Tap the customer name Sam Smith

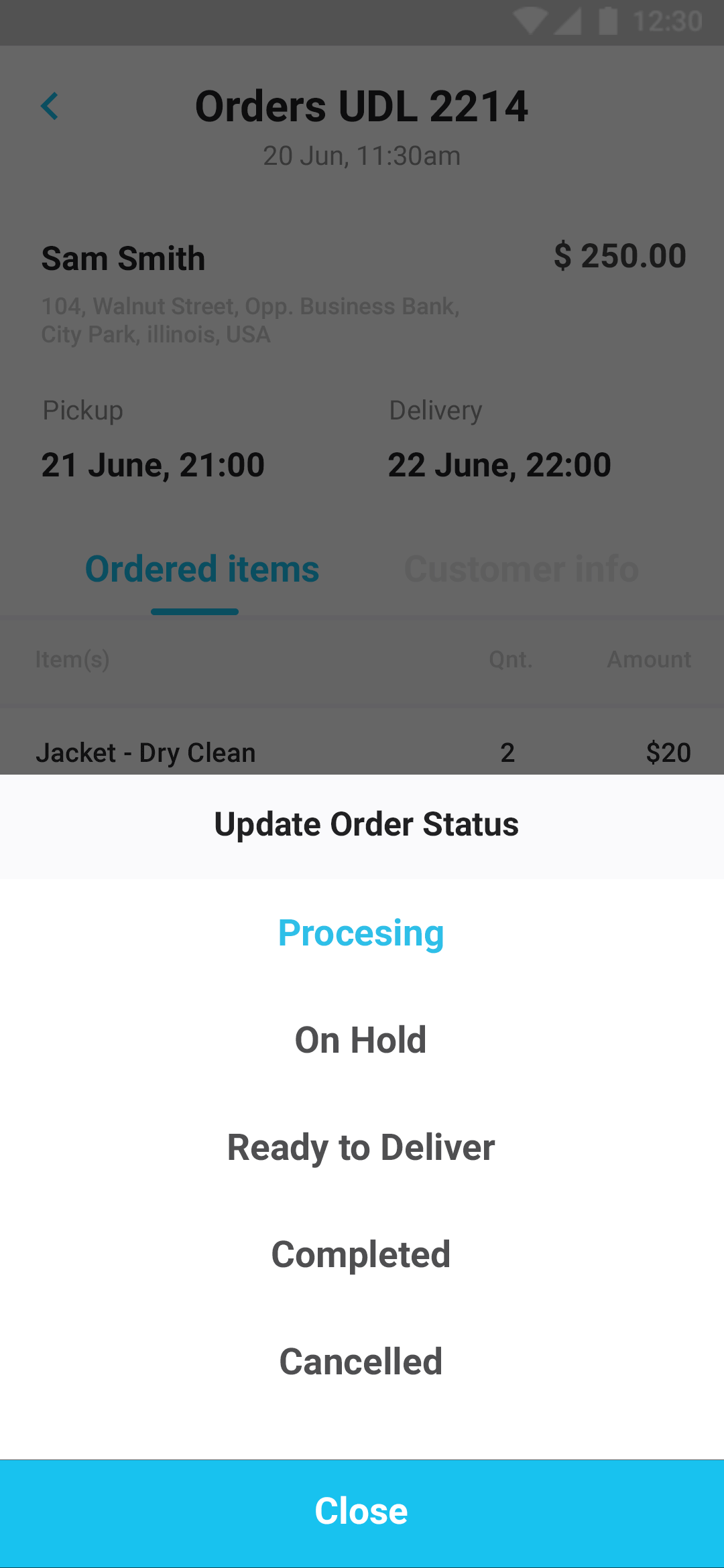coord(123,258)
